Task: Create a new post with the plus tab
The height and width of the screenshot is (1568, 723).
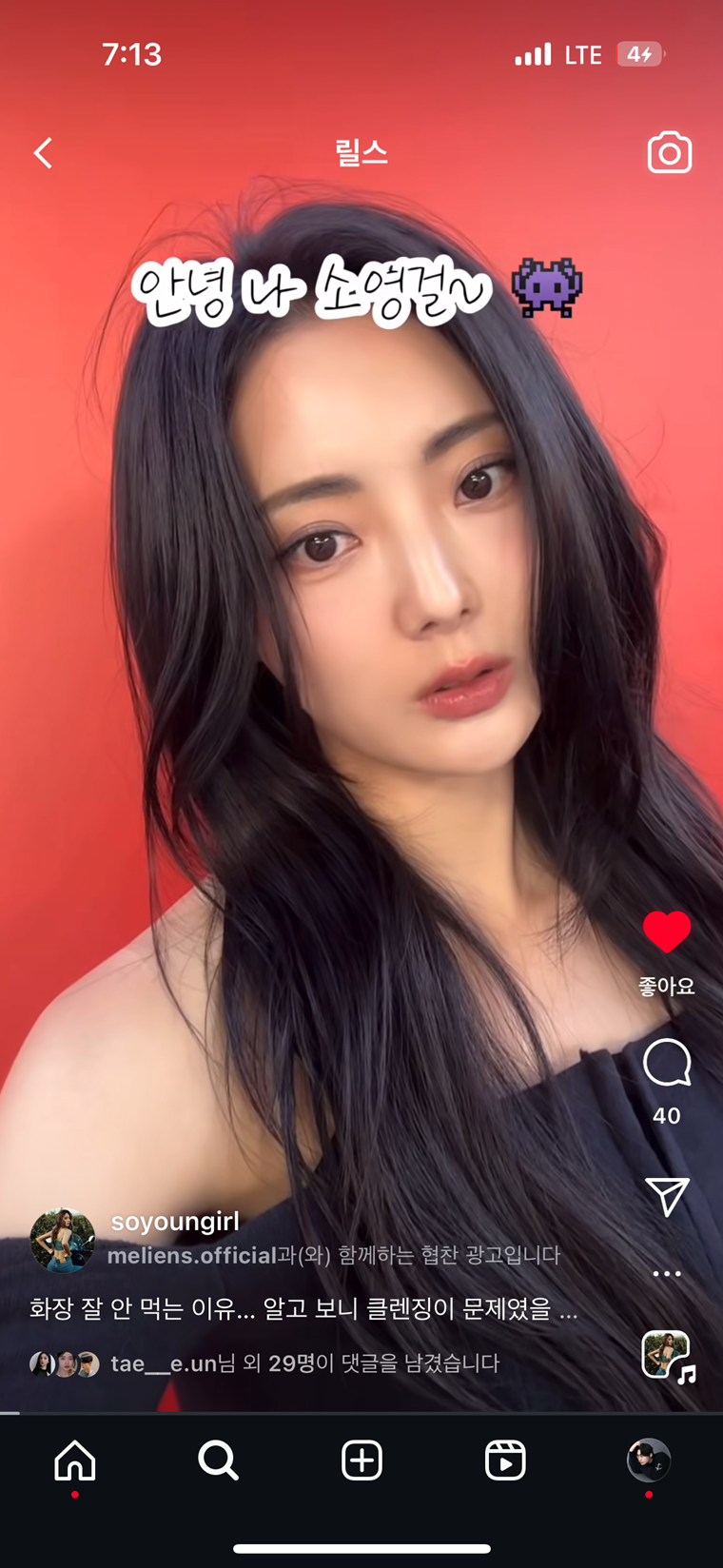Action: tap(361, 1460)
